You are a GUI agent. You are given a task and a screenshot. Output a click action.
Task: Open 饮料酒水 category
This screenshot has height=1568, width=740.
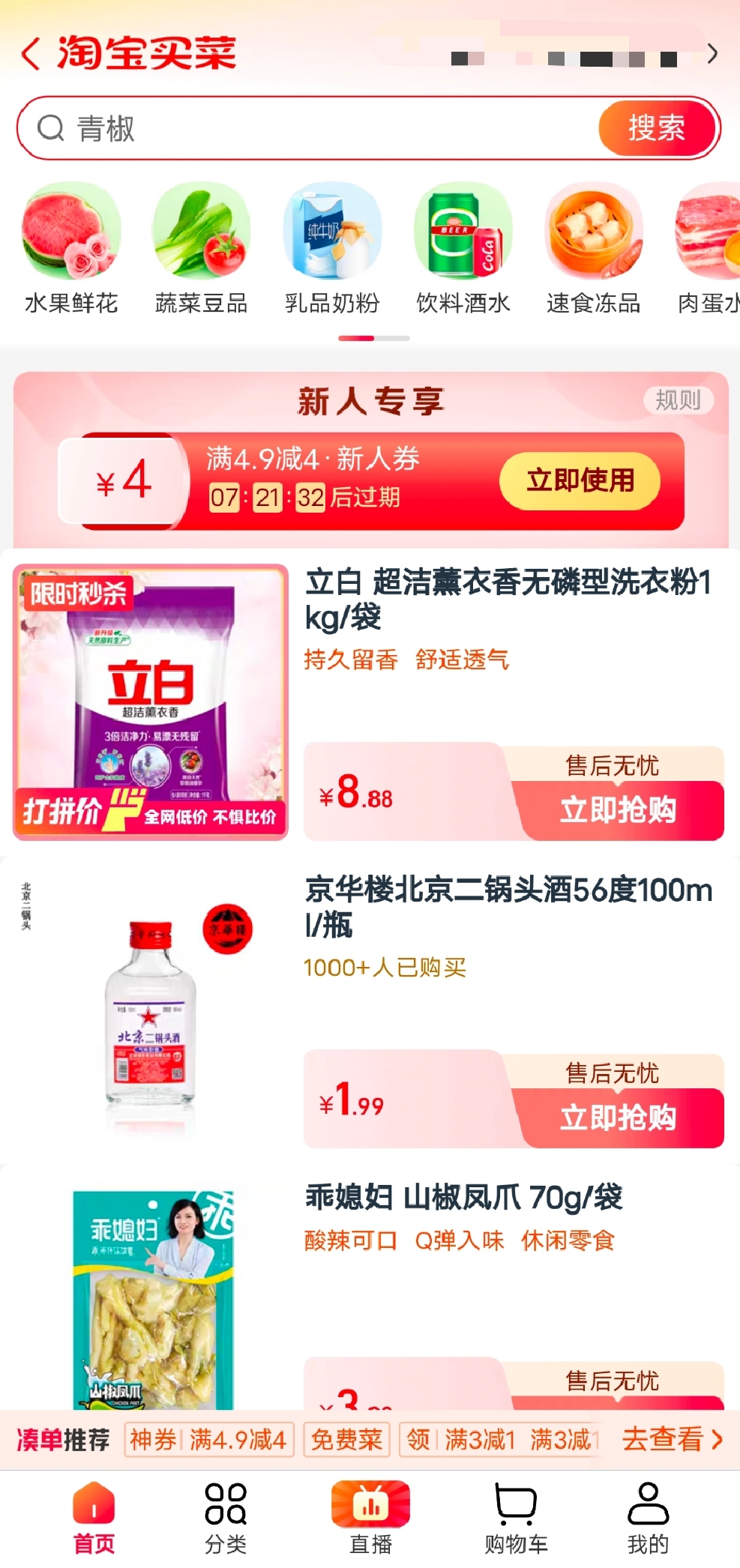coord(463,249)
